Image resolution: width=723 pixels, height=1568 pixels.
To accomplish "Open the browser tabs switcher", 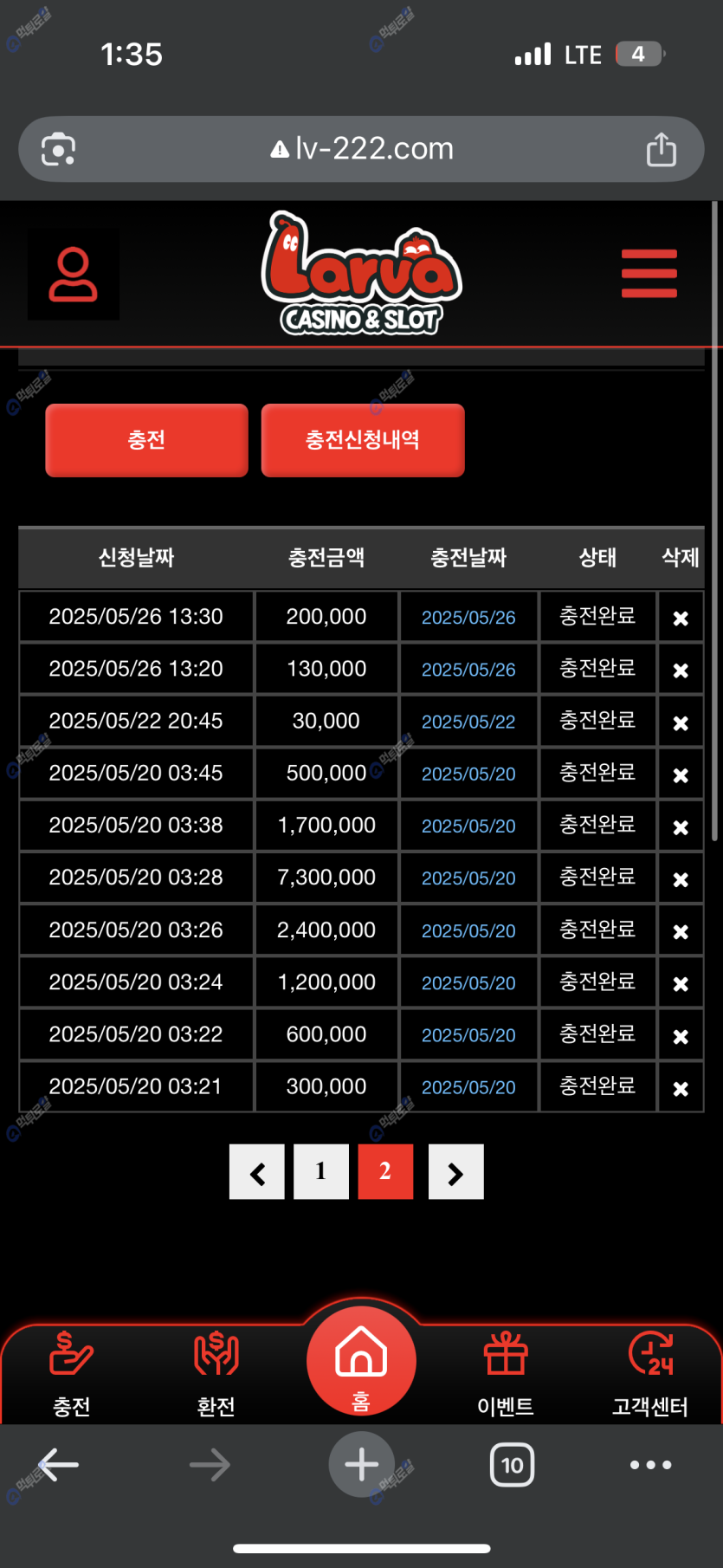I will (512, 1465).
